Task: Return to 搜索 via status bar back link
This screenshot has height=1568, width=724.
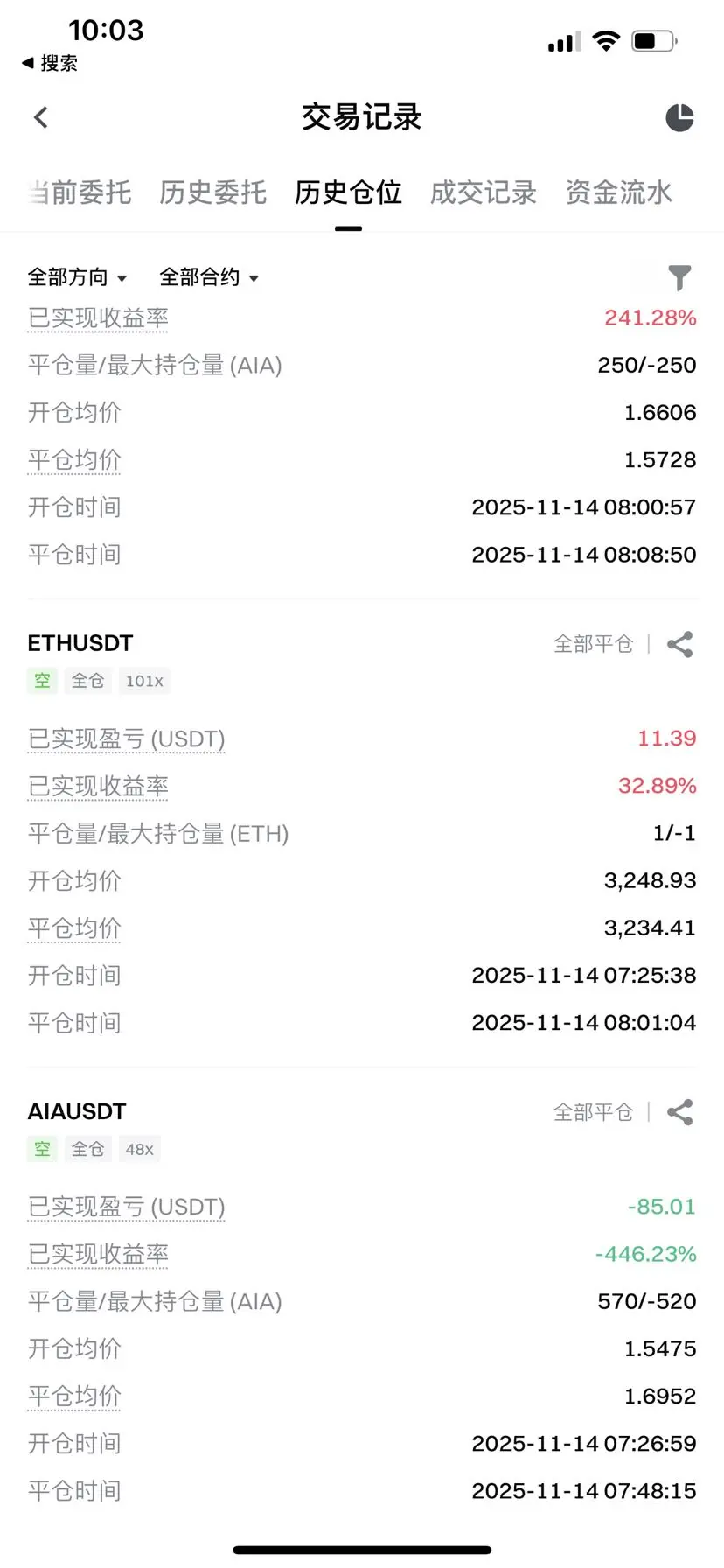Action: (51, 63)
